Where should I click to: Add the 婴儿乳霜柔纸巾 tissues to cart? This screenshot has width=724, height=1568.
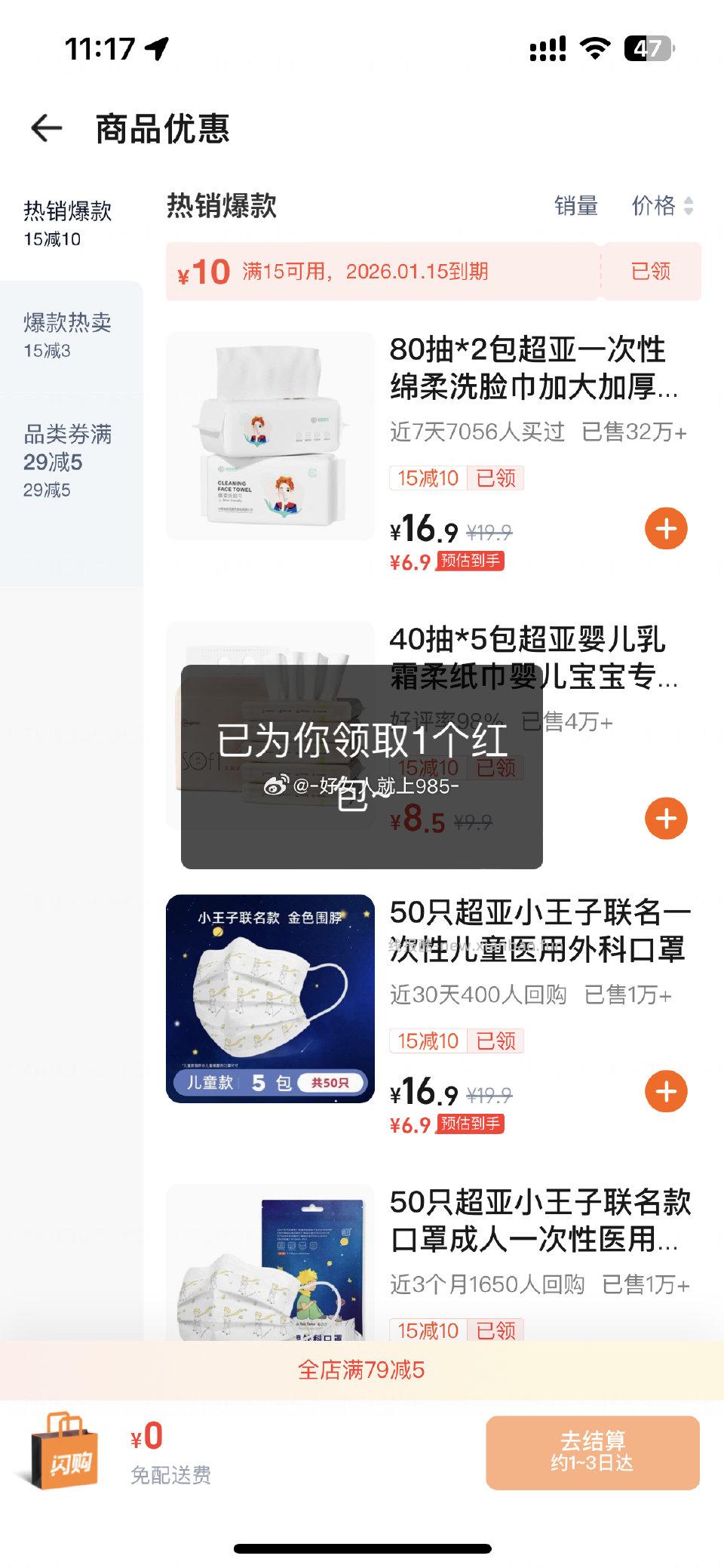coord(665,816)
